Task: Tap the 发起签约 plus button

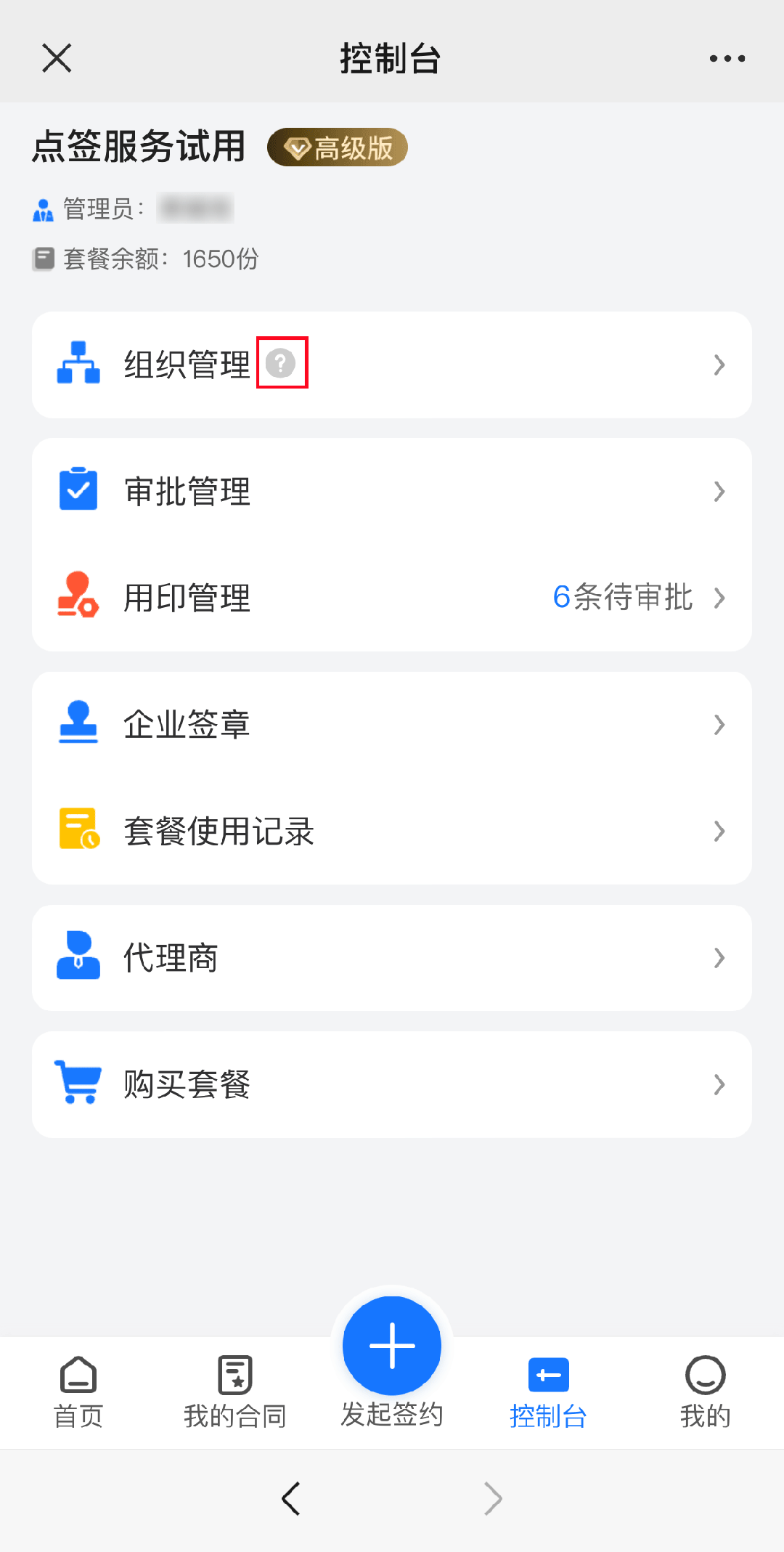Action: [x=392, y=1345]
